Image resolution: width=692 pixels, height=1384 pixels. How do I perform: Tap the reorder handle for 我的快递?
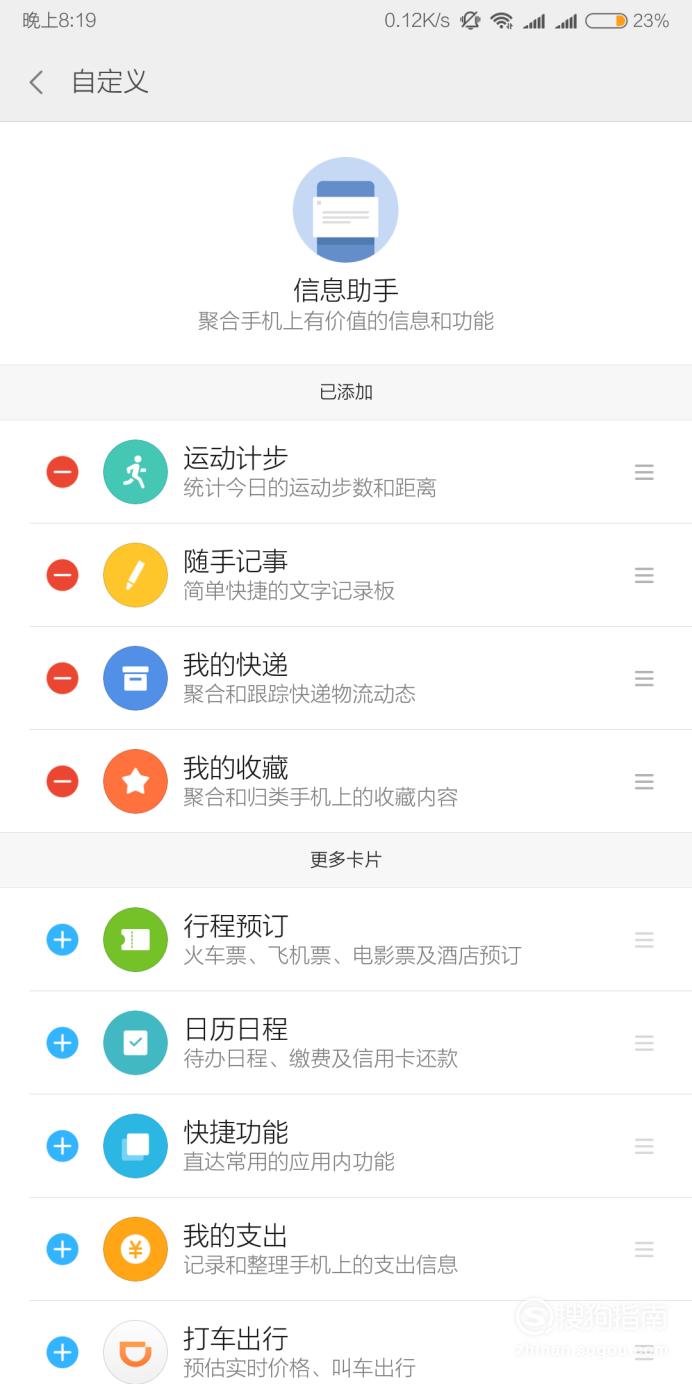tap(644, 678)
